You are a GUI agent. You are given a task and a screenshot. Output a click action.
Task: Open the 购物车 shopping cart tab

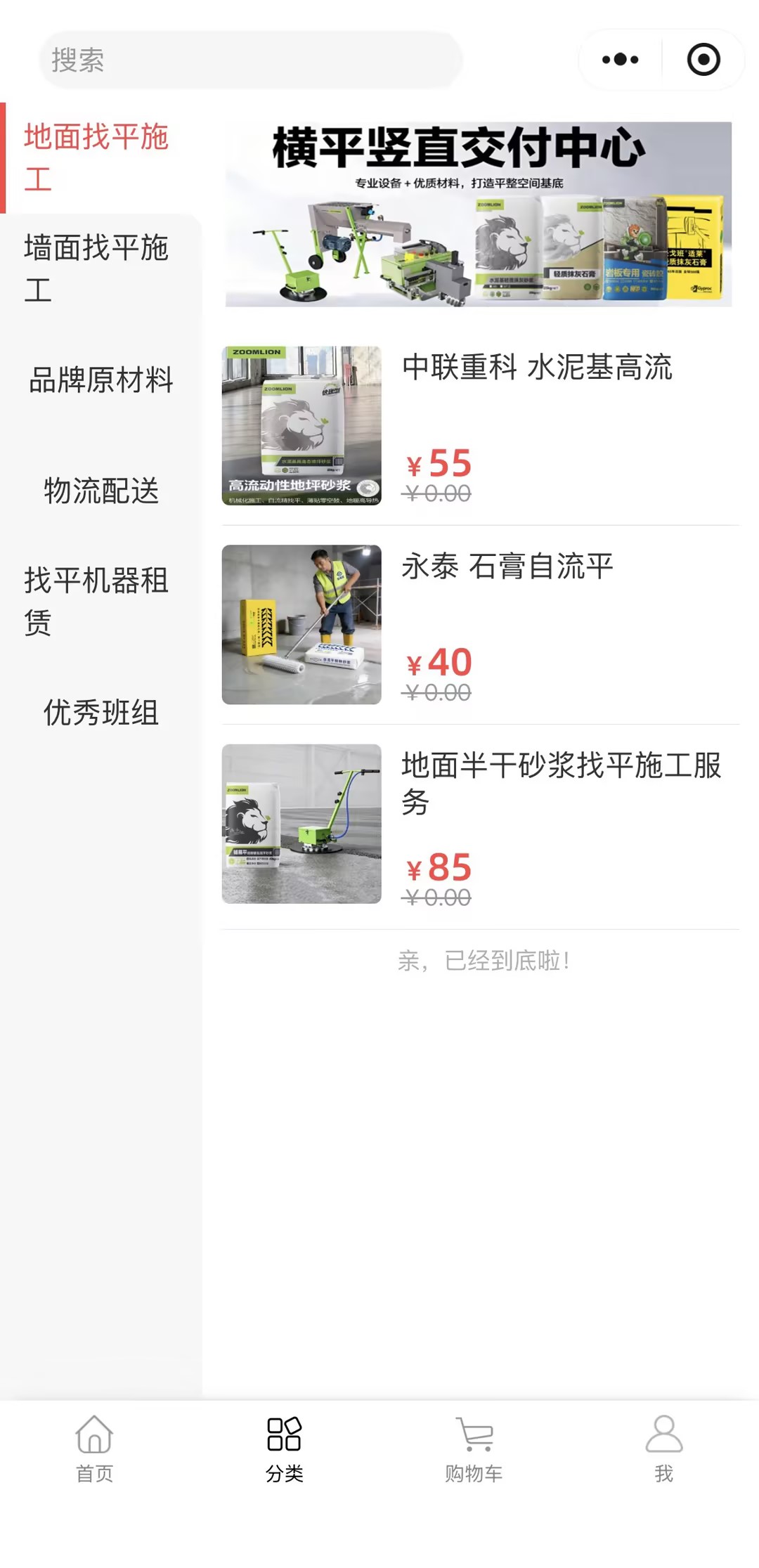pyautogui.click(x=474, y=1449)
